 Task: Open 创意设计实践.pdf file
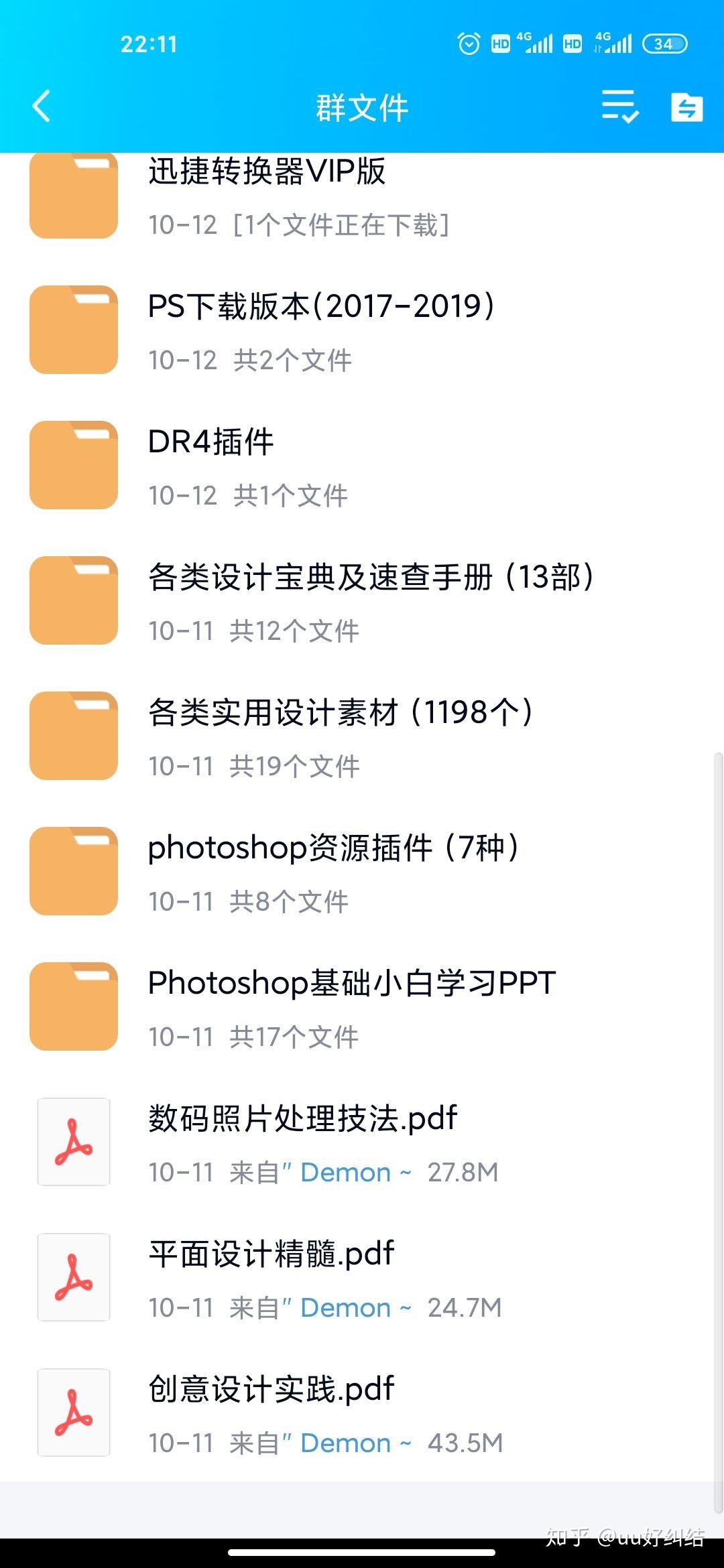(x=362, y=1413)
